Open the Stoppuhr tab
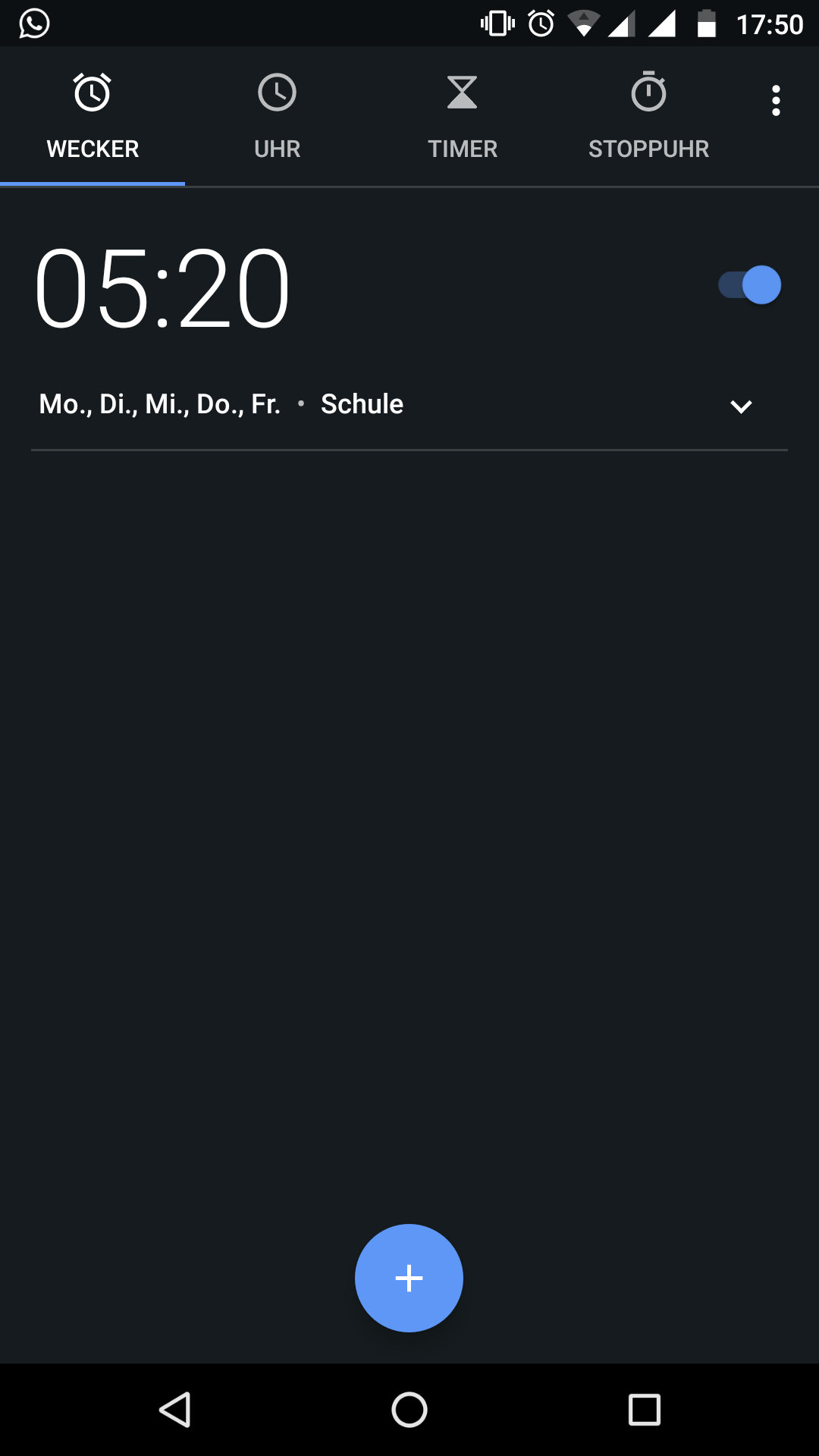This screenshot has width=819, height=1456. (x=648, y=116)
